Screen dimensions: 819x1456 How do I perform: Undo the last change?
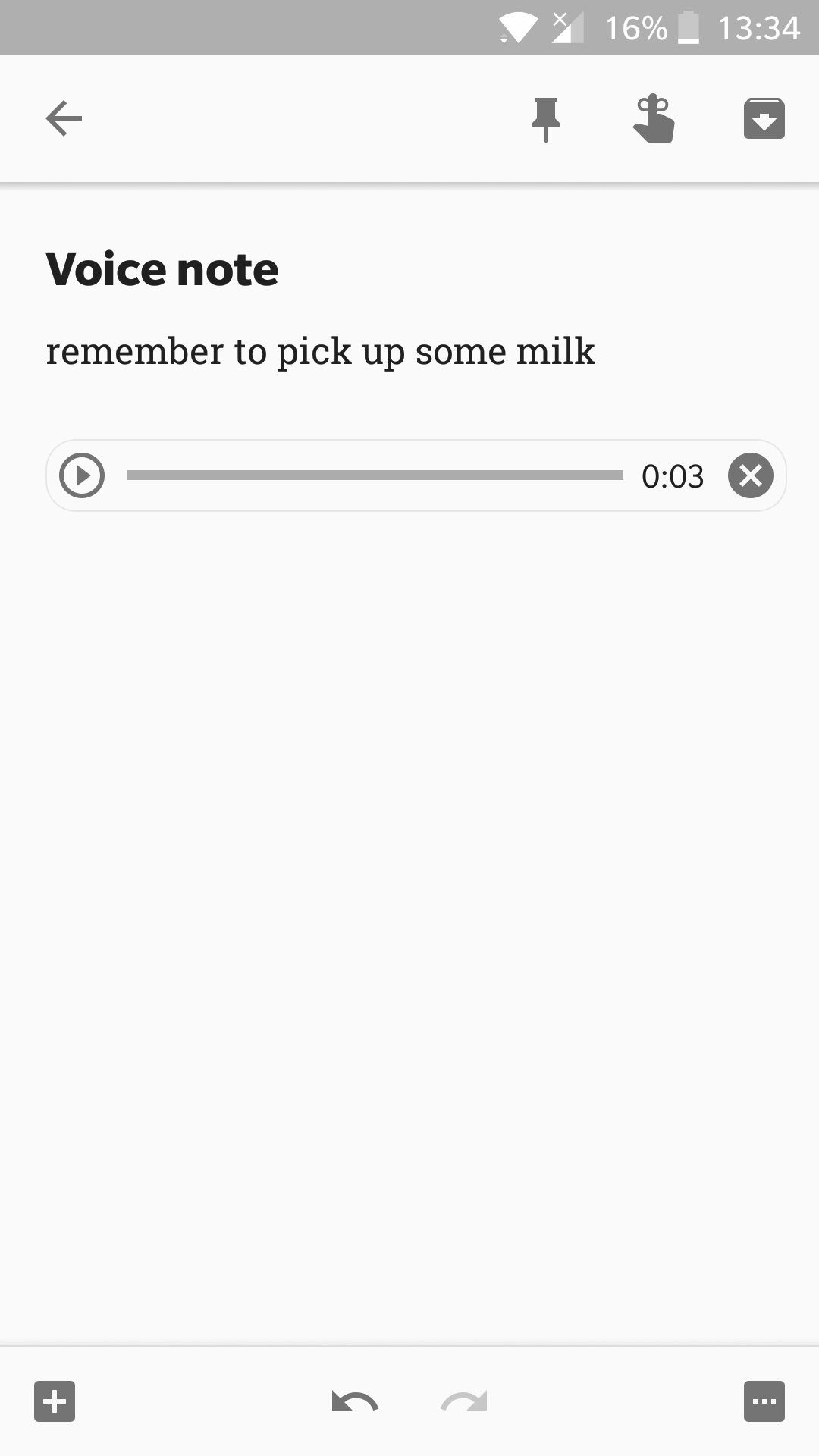pos(355,1401)
